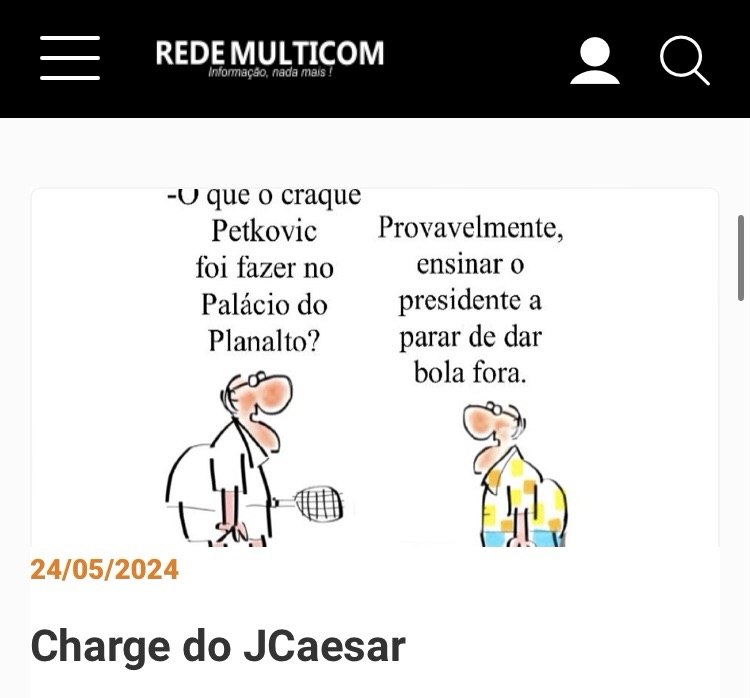Open the user account icon

pyautogui.click(x=595, y=61)
